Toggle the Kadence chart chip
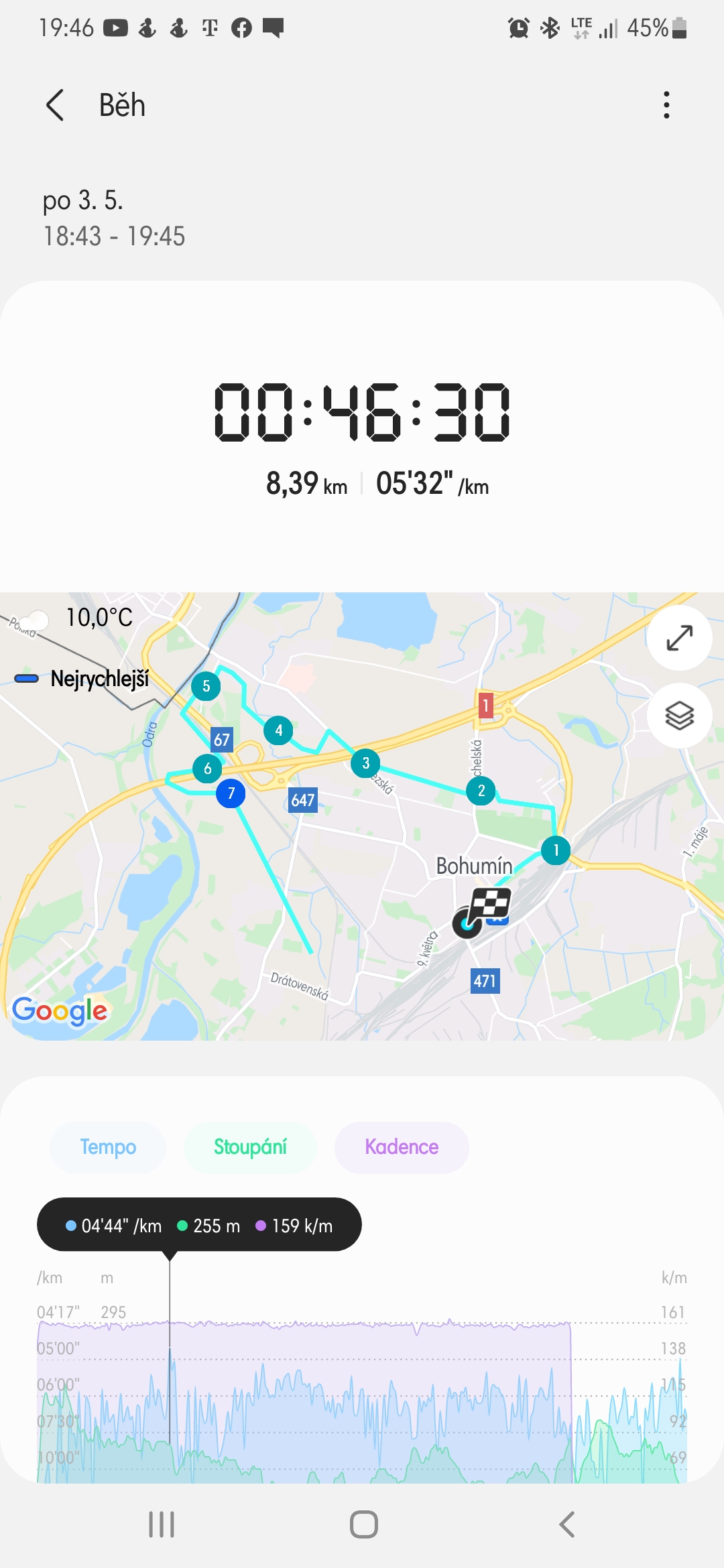The image size is (724, 1568). tap(402, 1147)
